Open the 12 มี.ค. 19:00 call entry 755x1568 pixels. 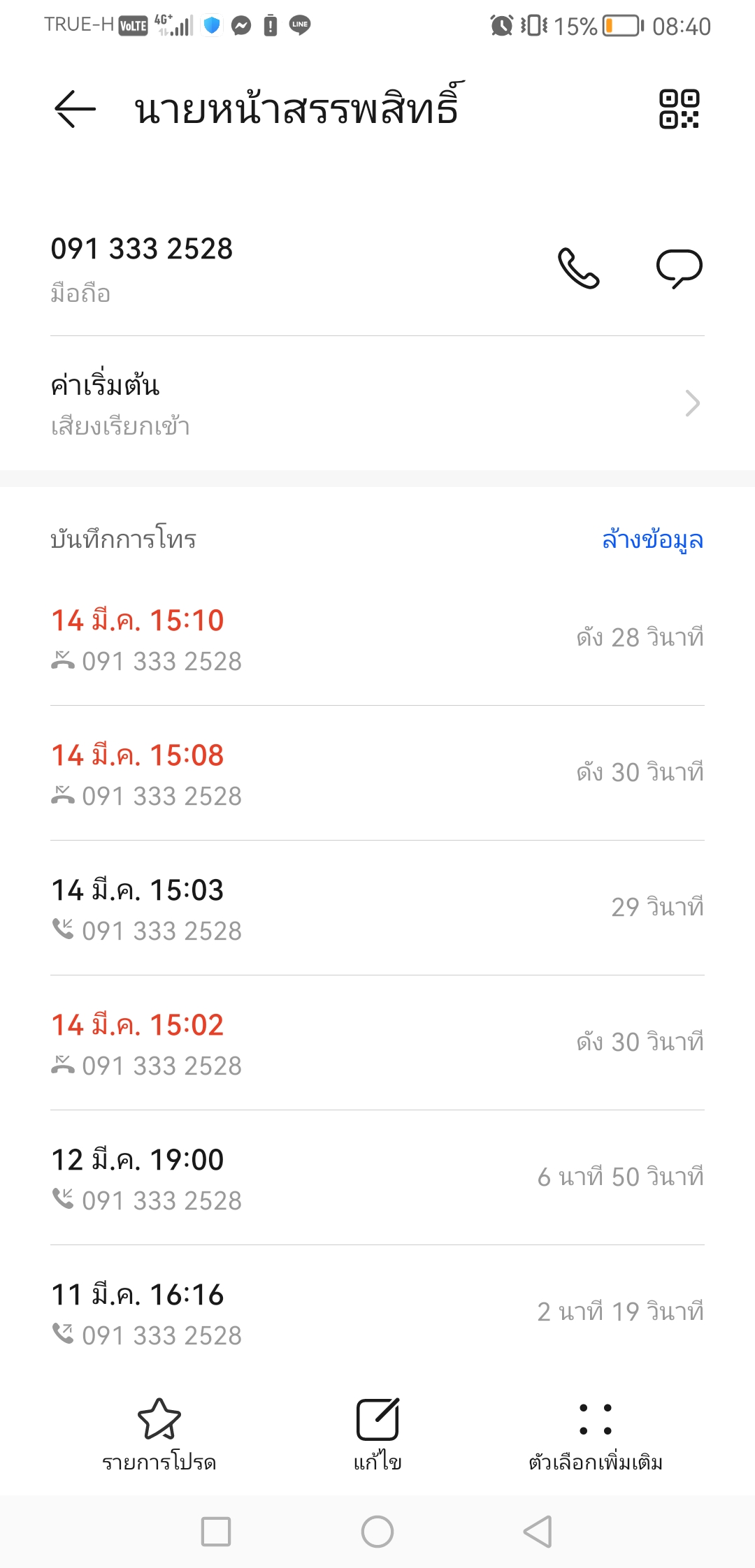(377, 1178)
